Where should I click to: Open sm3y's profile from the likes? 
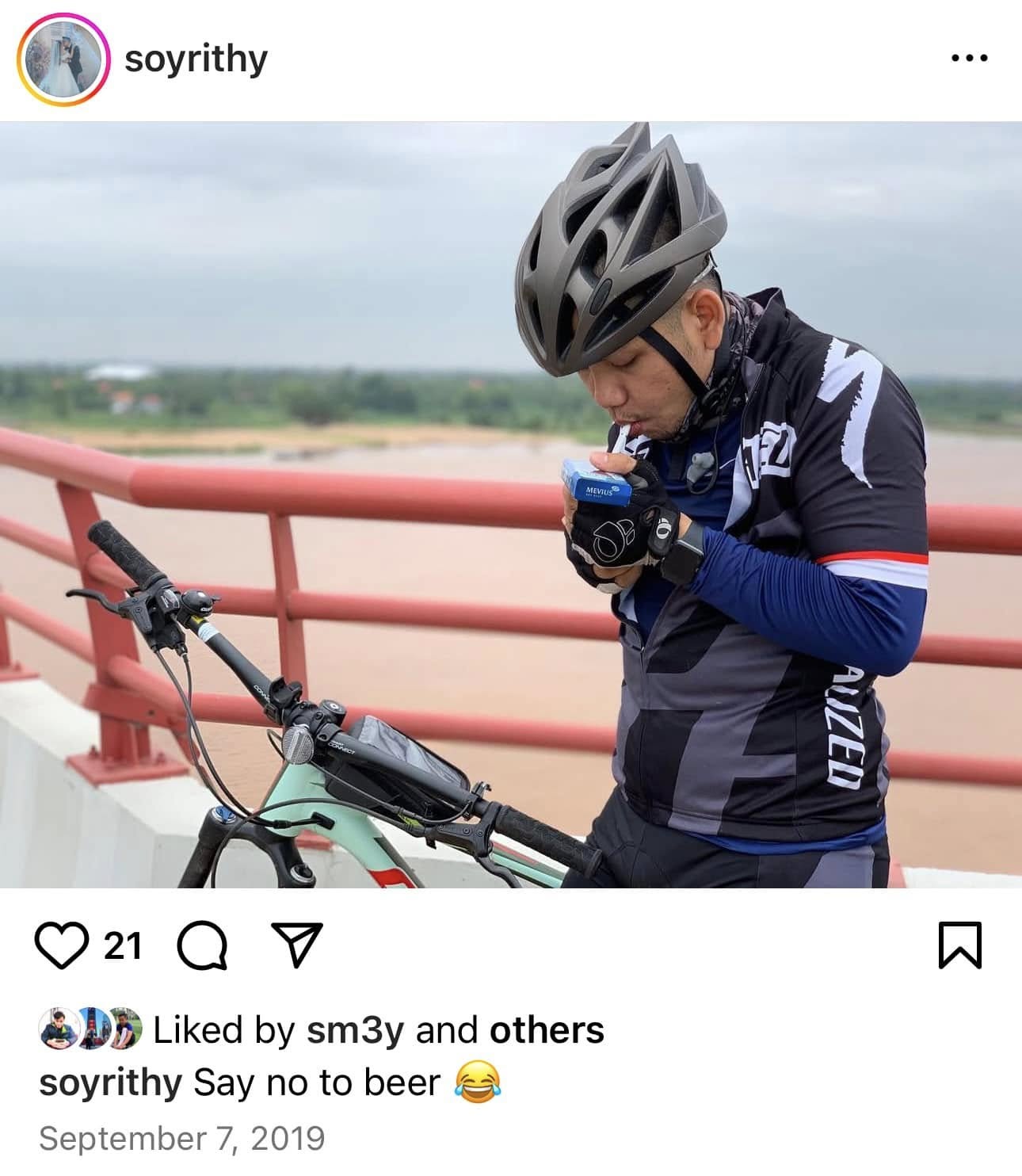point(354,1029)
